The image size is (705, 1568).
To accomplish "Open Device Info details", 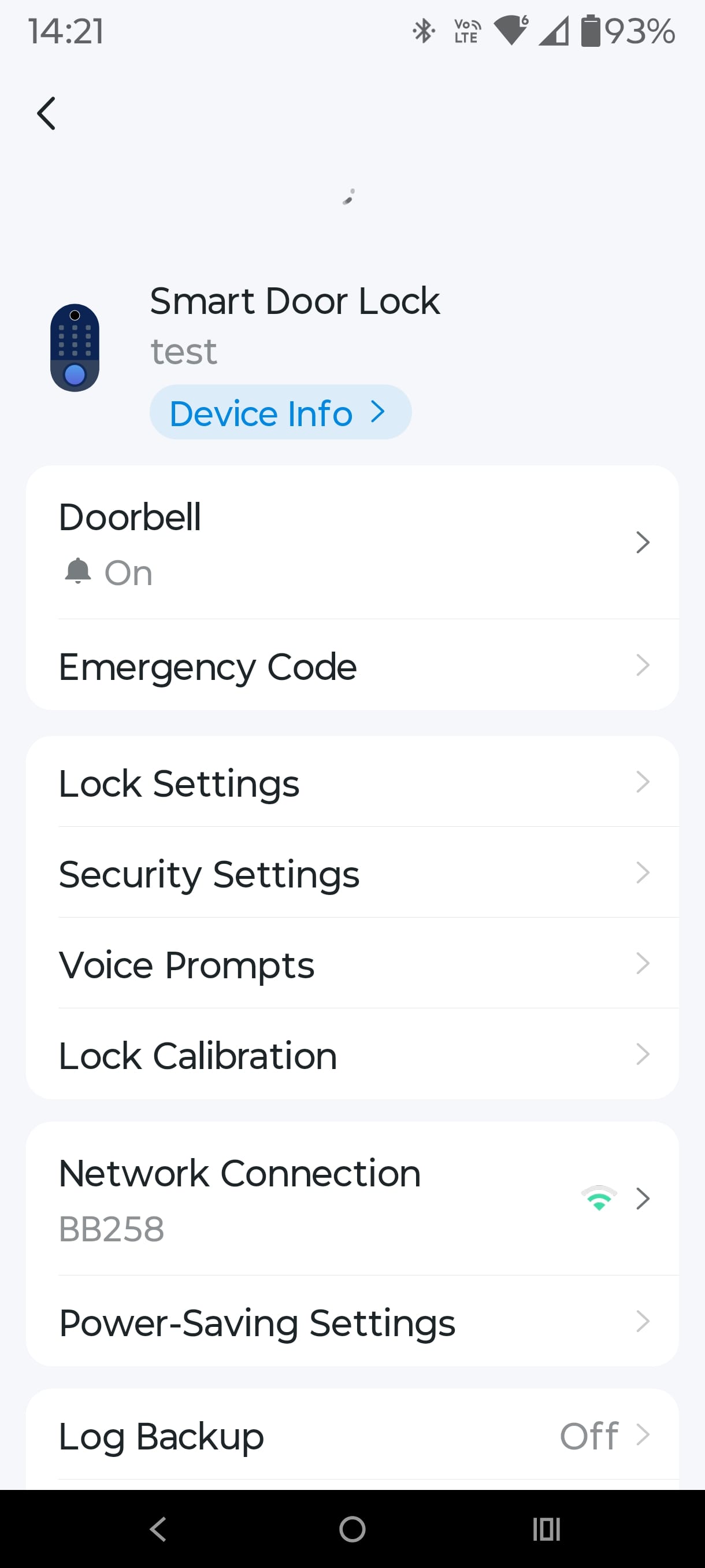I will click(x=280, y=413).
